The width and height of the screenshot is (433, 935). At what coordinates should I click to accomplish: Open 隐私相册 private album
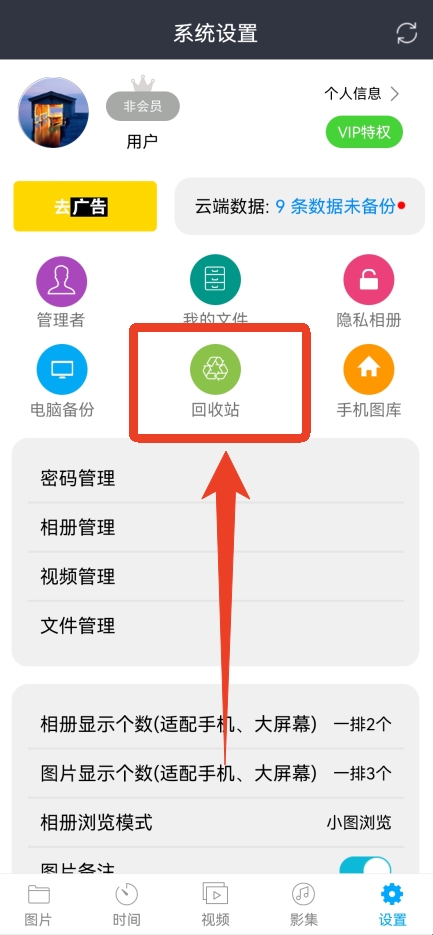(369, 292)
